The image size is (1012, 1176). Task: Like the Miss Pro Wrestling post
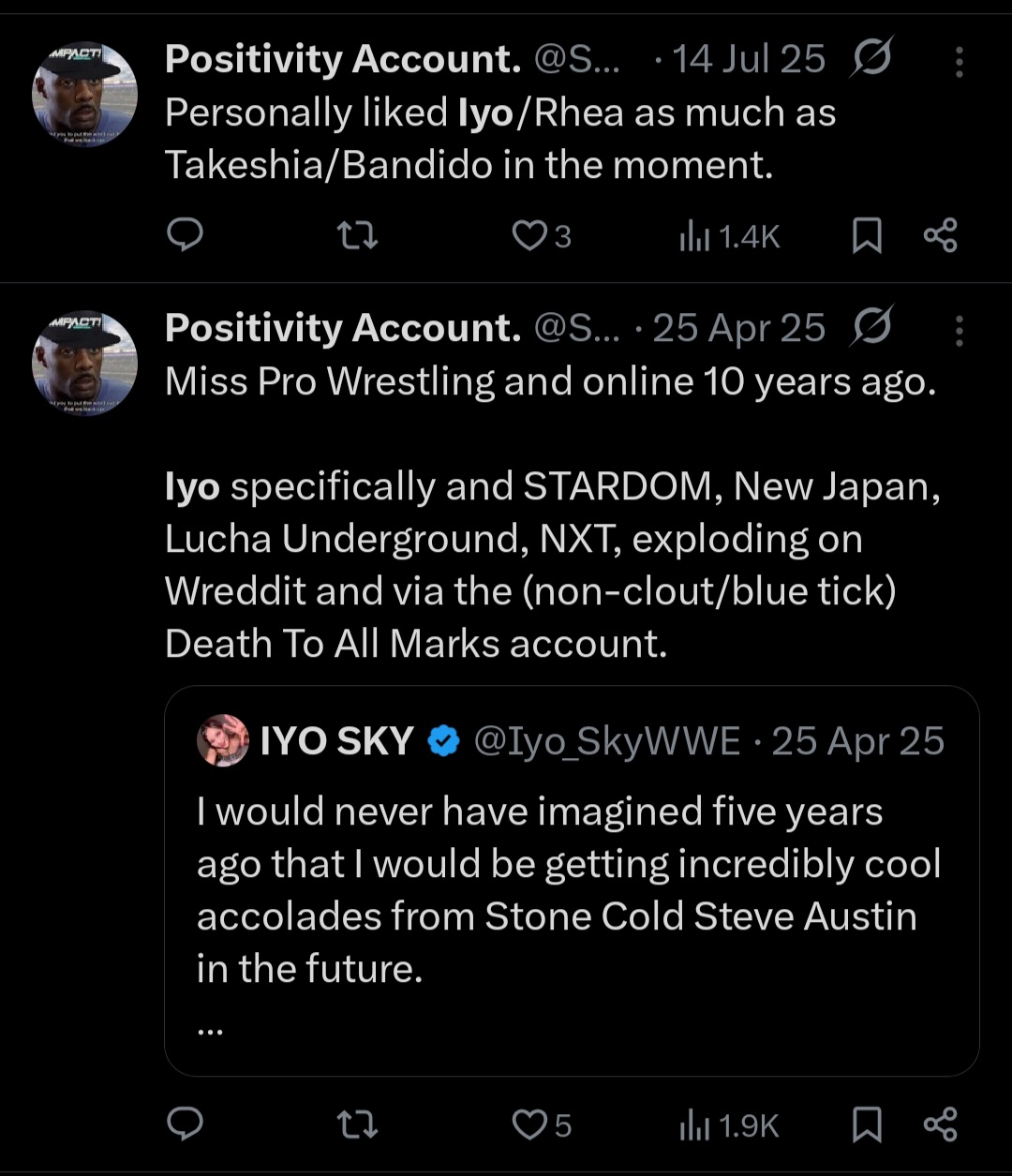pos(528,1124)
